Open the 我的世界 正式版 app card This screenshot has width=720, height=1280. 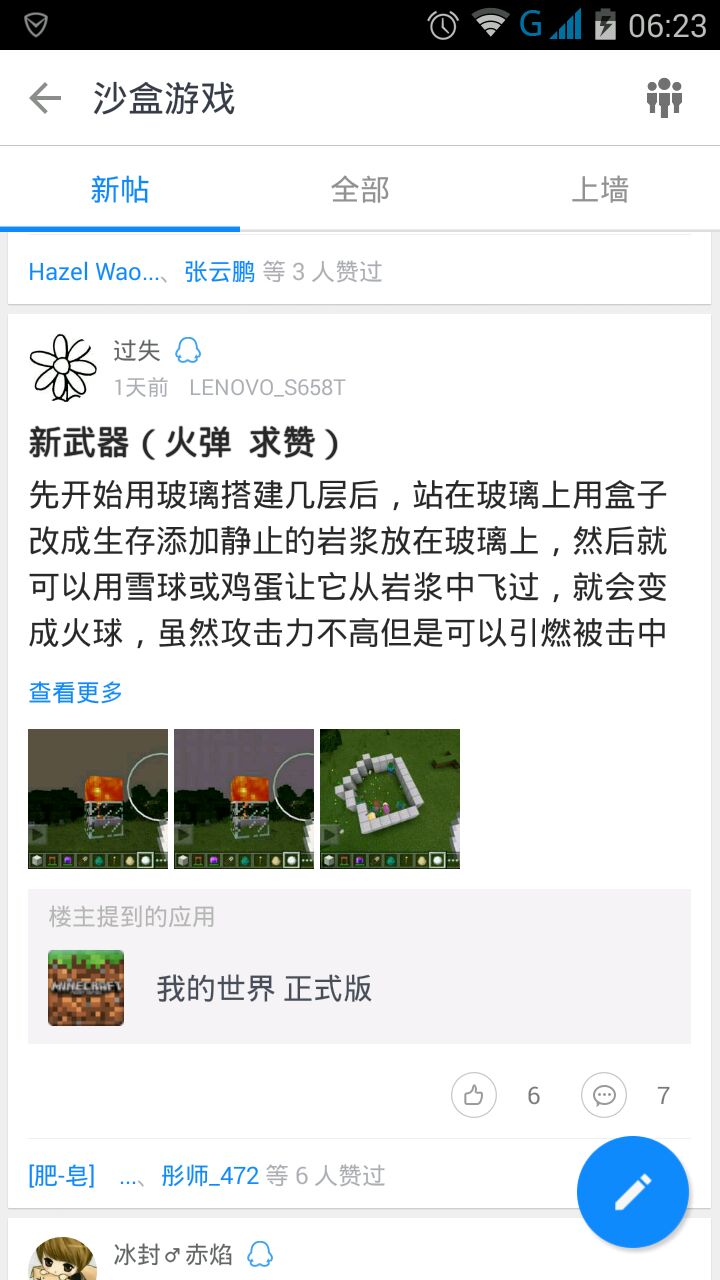point(359,988)
